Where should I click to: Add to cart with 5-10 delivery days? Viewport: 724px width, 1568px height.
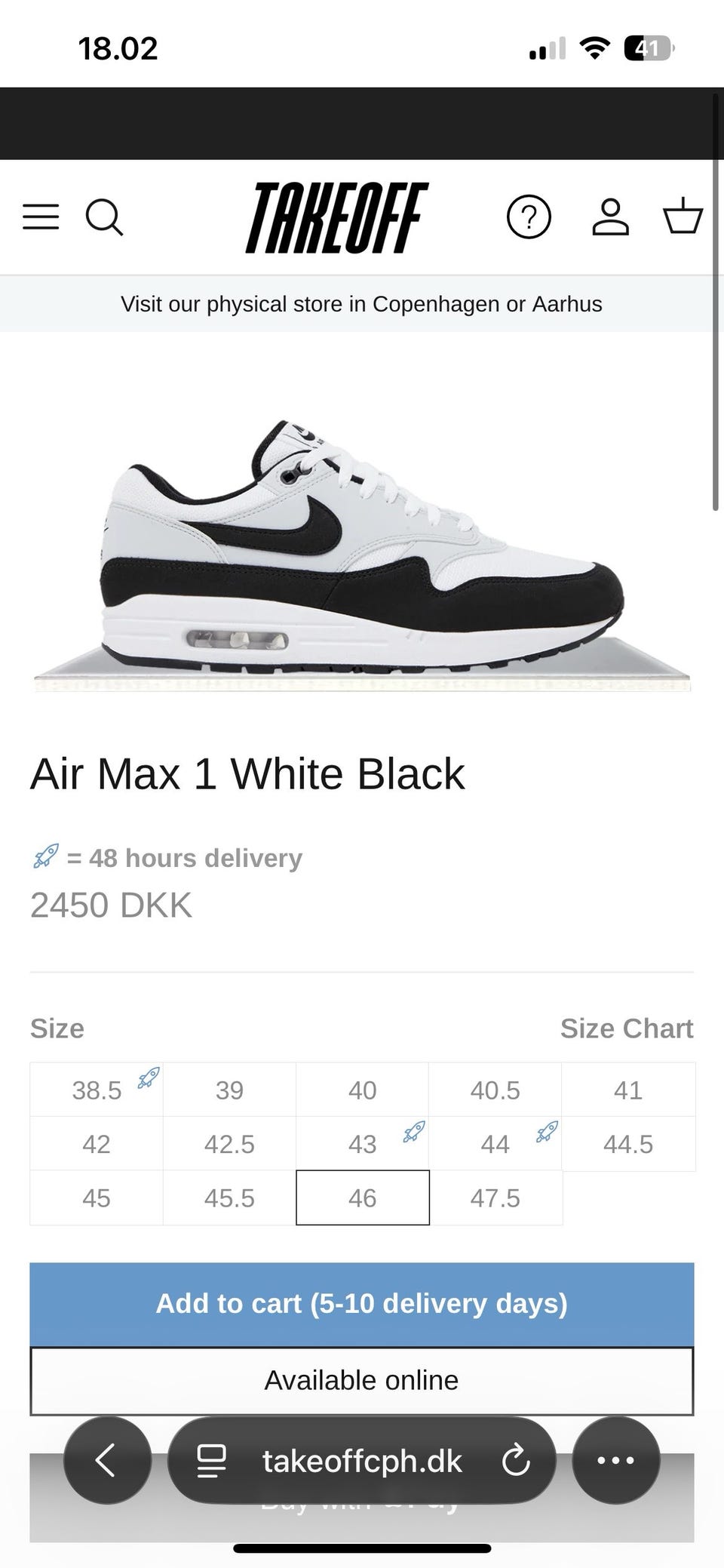pos(362,1304)
